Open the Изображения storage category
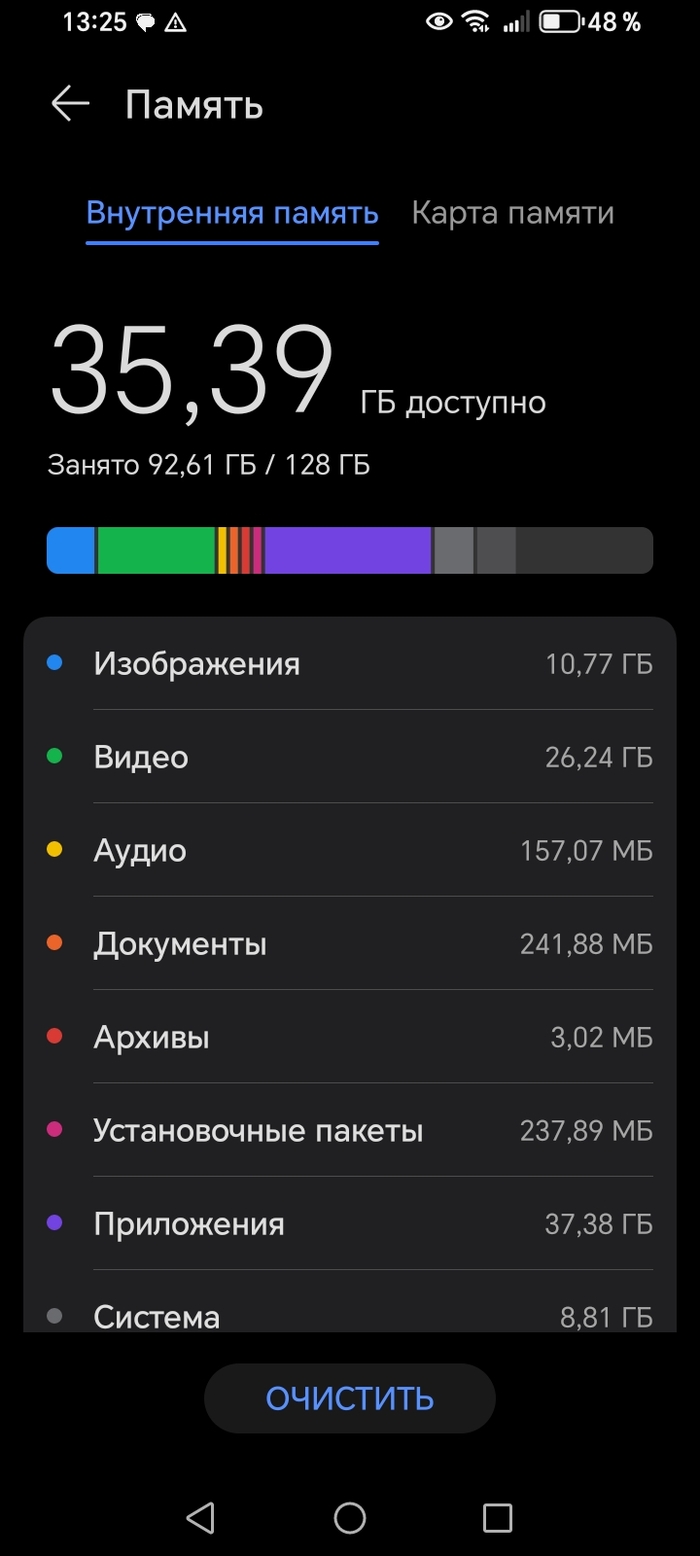The width and height of the screenshot is (700, 1556). click(350, 663)
